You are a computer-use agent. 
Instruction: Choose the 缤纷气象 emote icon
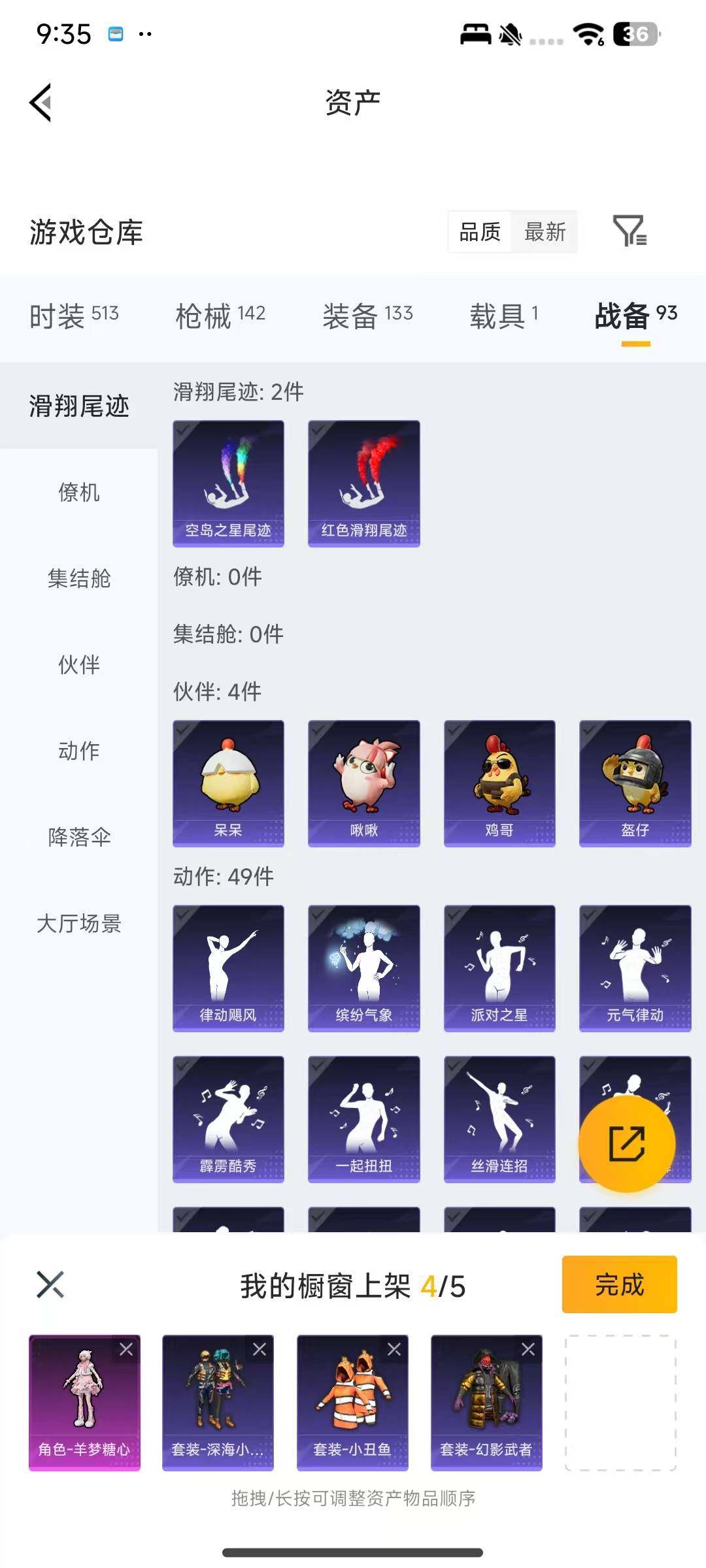coord(363,969)
